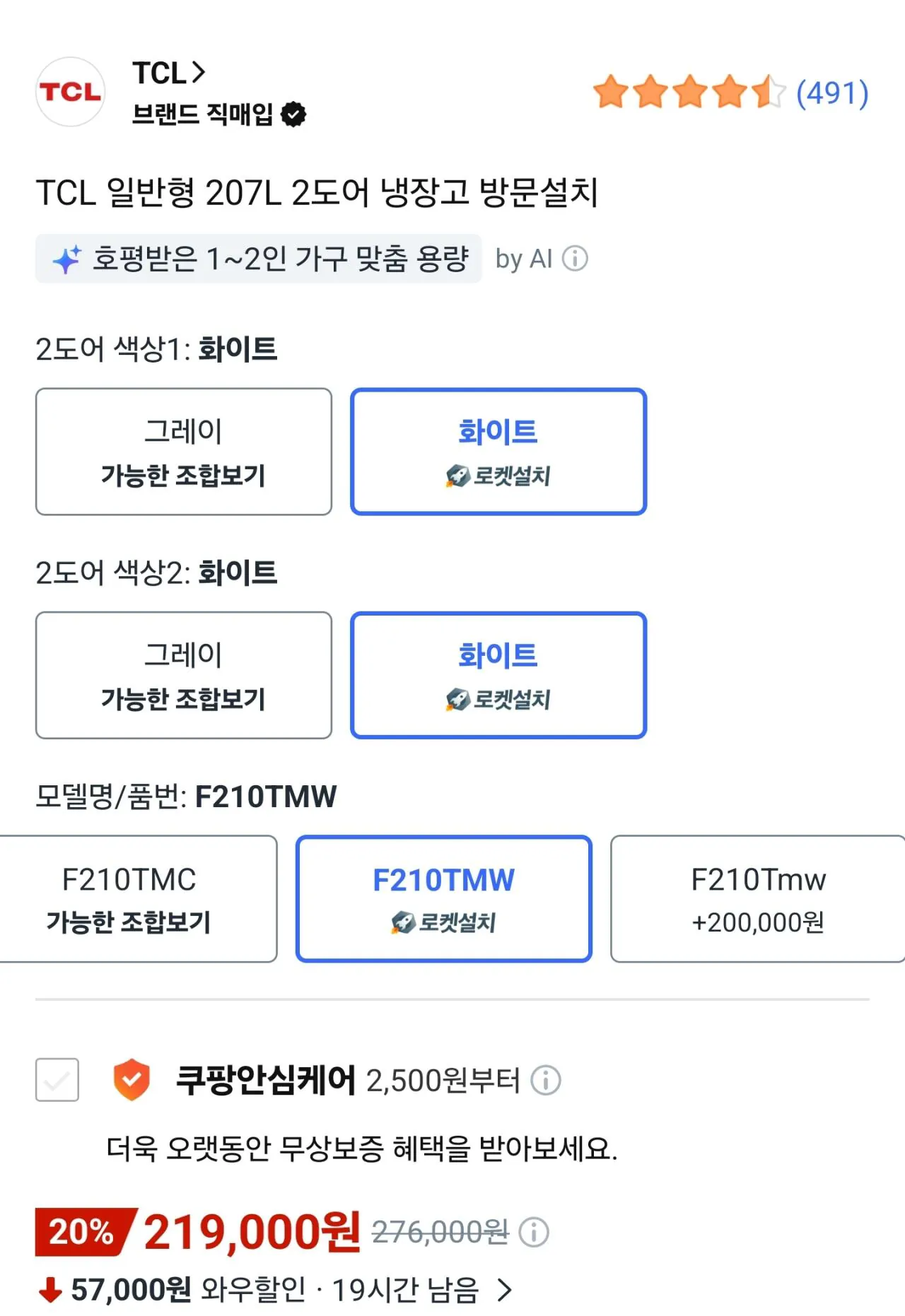905x1316 pixels.
Task: Select the F210TMW model option
Action: [444, 899]
